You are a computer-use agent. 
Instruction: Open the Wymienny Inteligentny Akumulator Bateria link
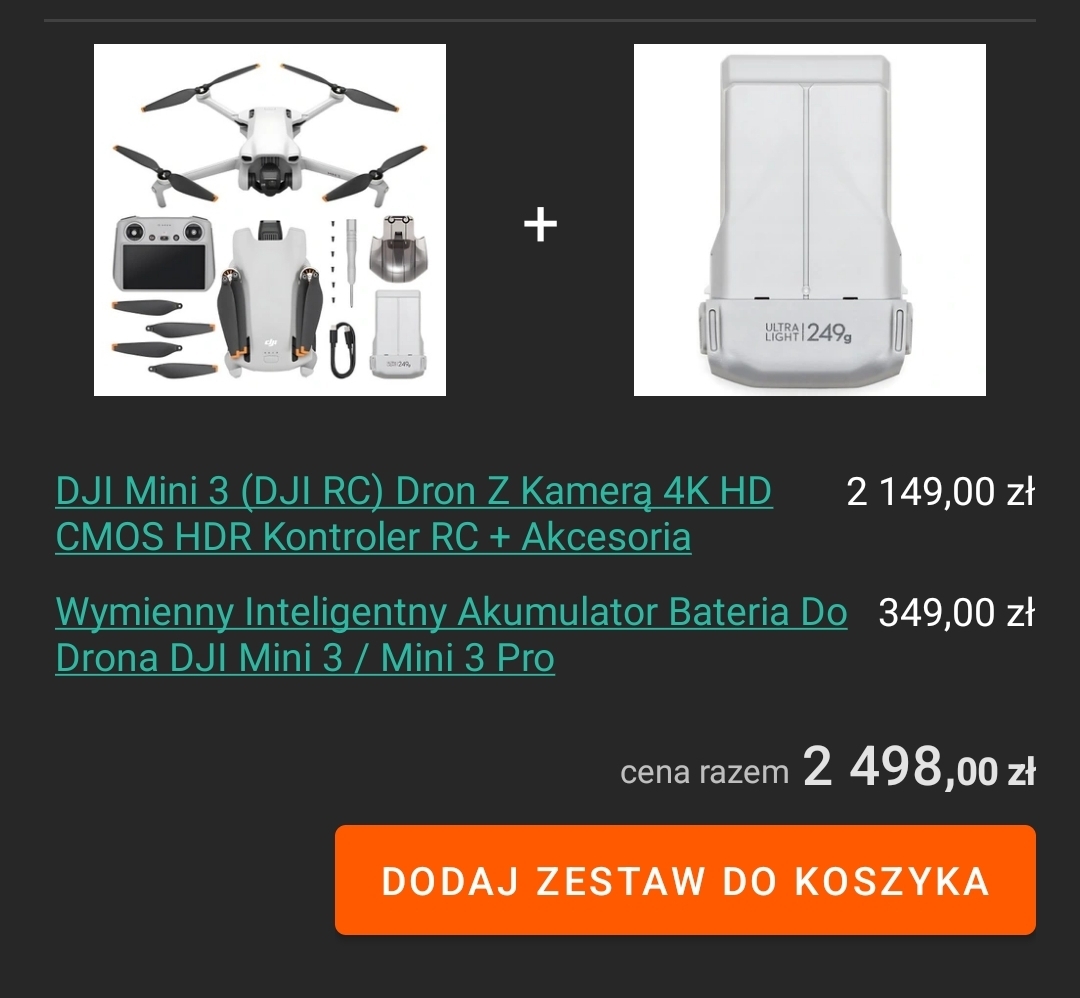[x=450, y=635]
